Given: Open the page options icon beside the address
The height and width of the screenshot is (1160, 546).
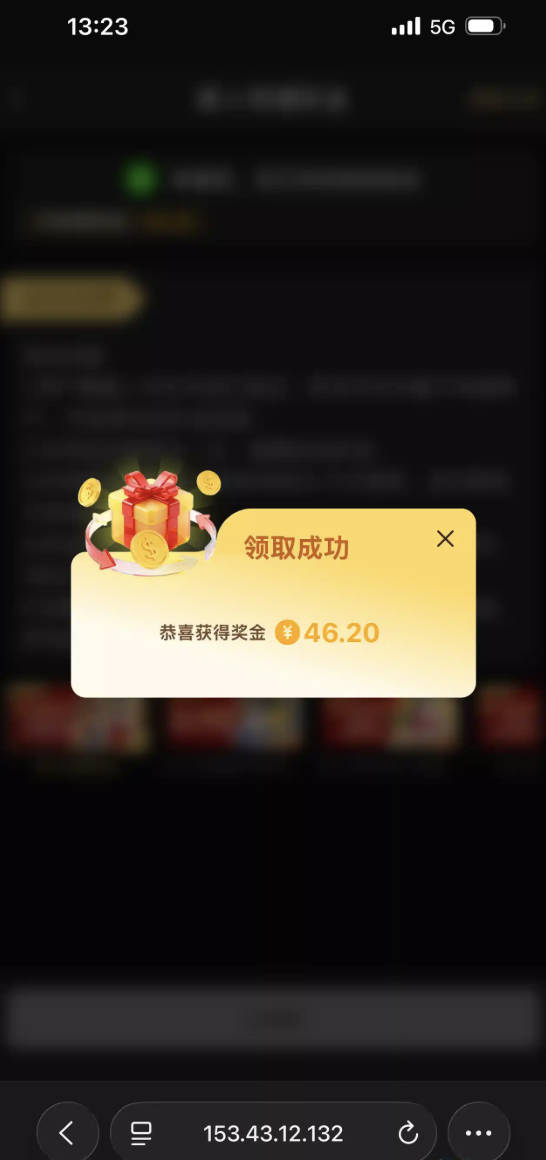Looking at the screenshot, I should click(x=141, y=1133).
